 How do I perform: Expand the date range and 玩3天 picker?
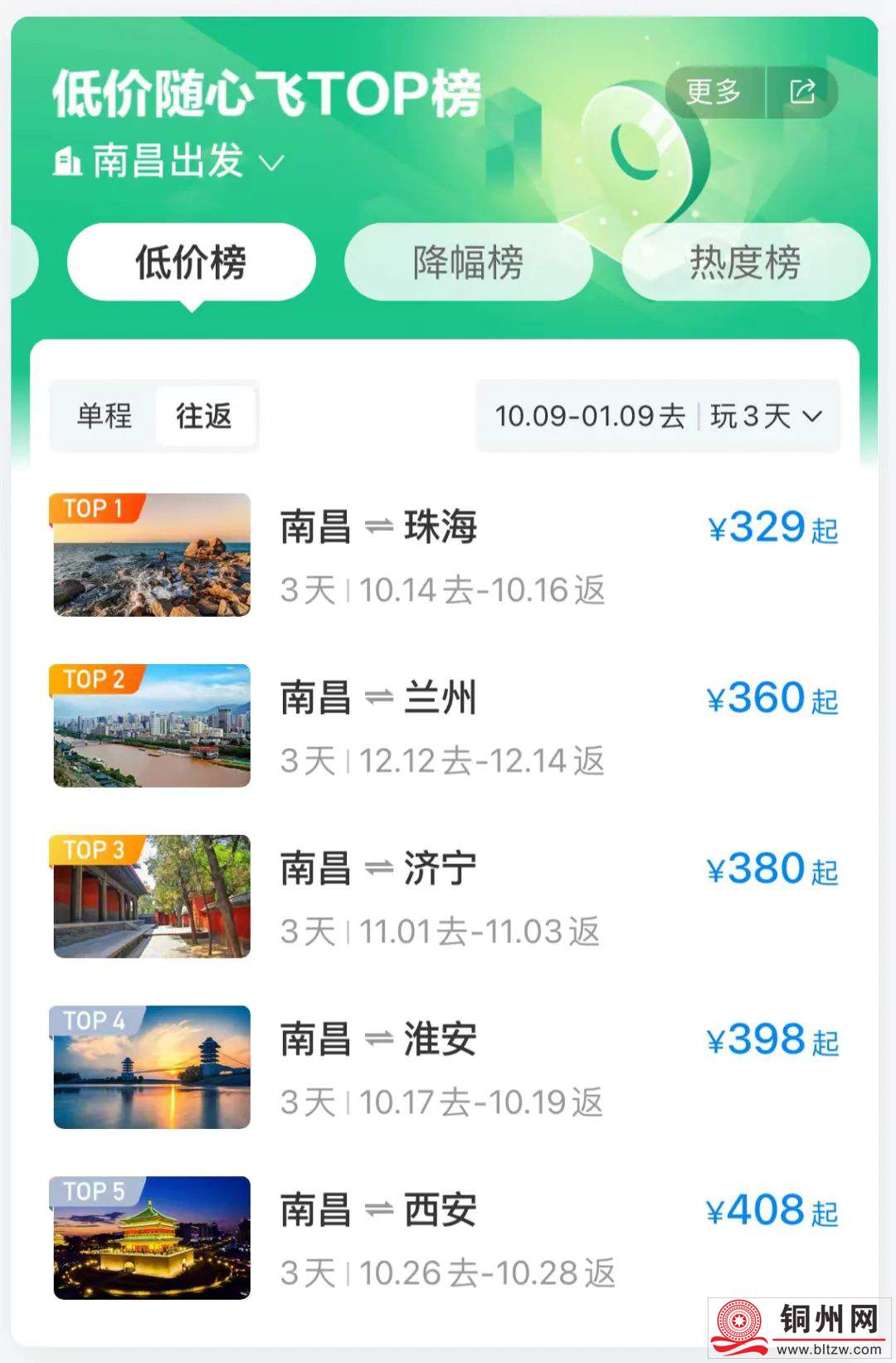point(658,416)
